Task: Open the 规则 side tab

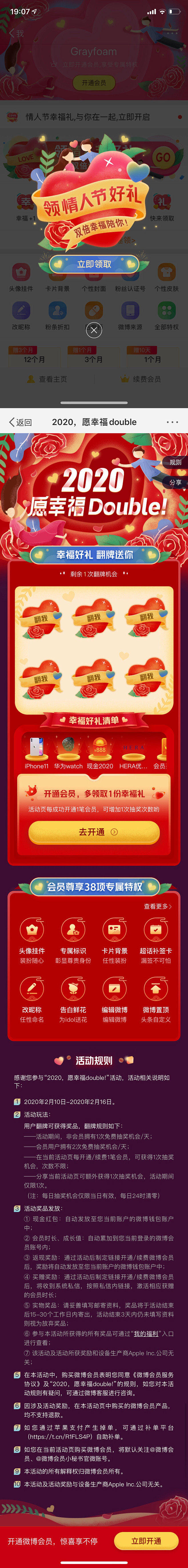Action: point(175,462)
